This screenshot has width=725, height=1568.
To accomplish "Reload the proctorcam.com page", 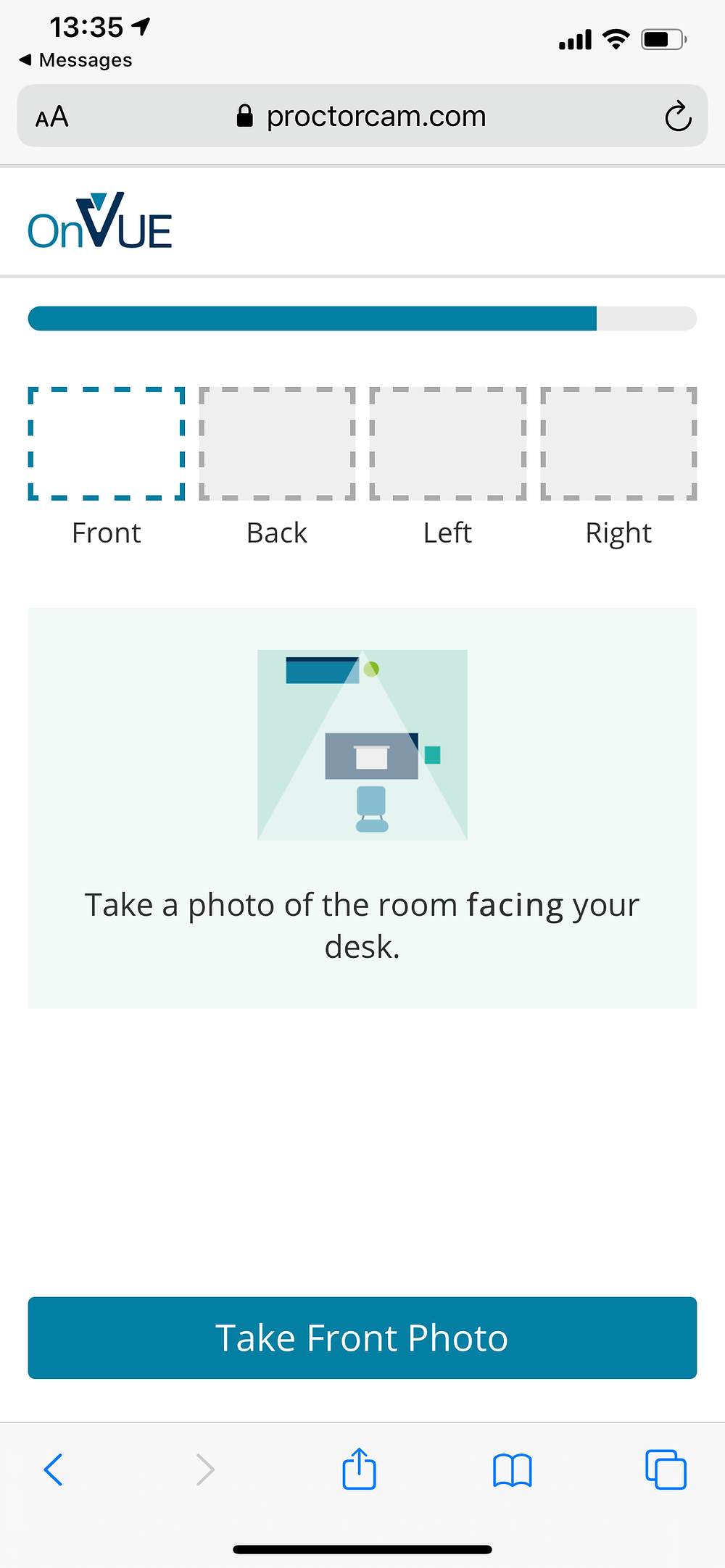I will click(x=678, y=116).
